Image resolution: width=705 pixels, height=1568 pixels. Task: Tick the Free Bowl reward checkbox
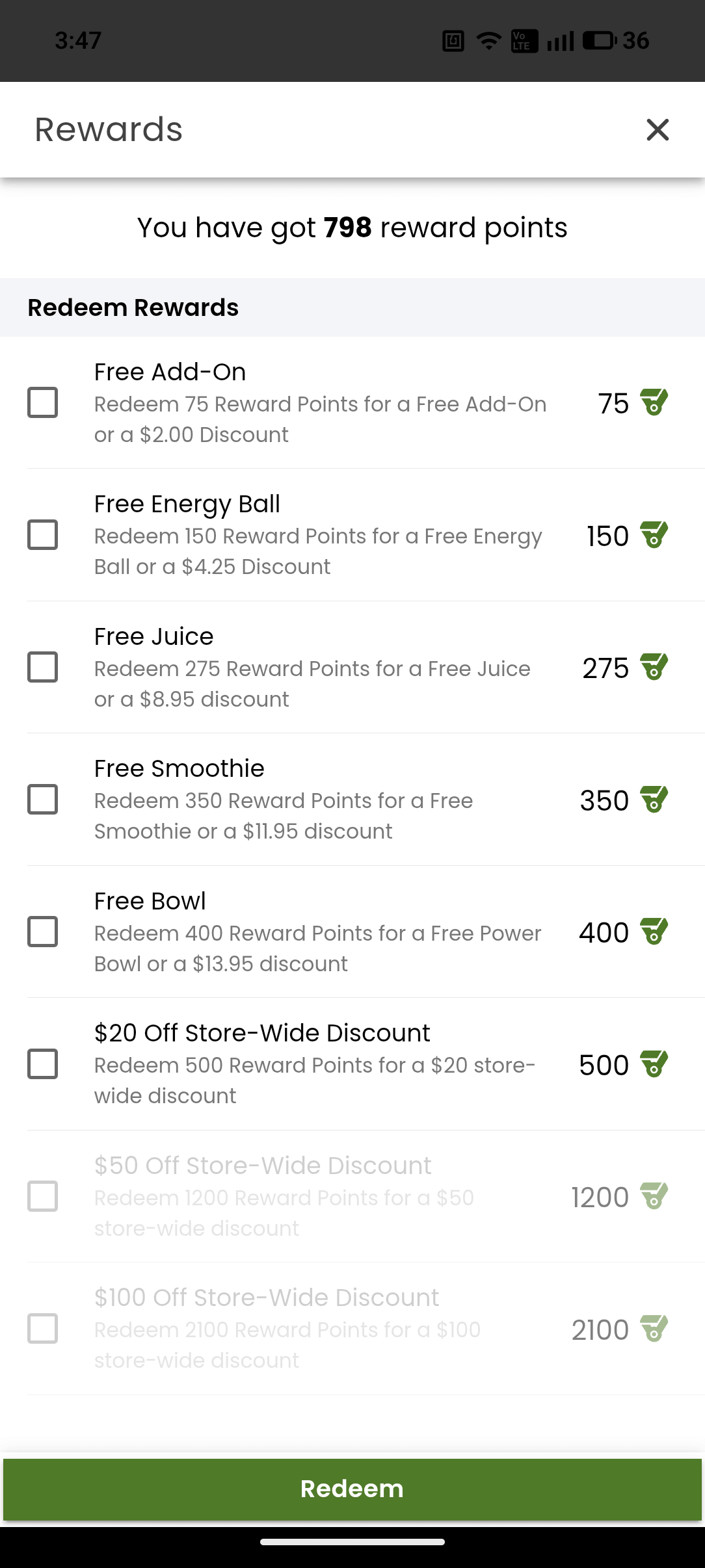click(43, 933)
